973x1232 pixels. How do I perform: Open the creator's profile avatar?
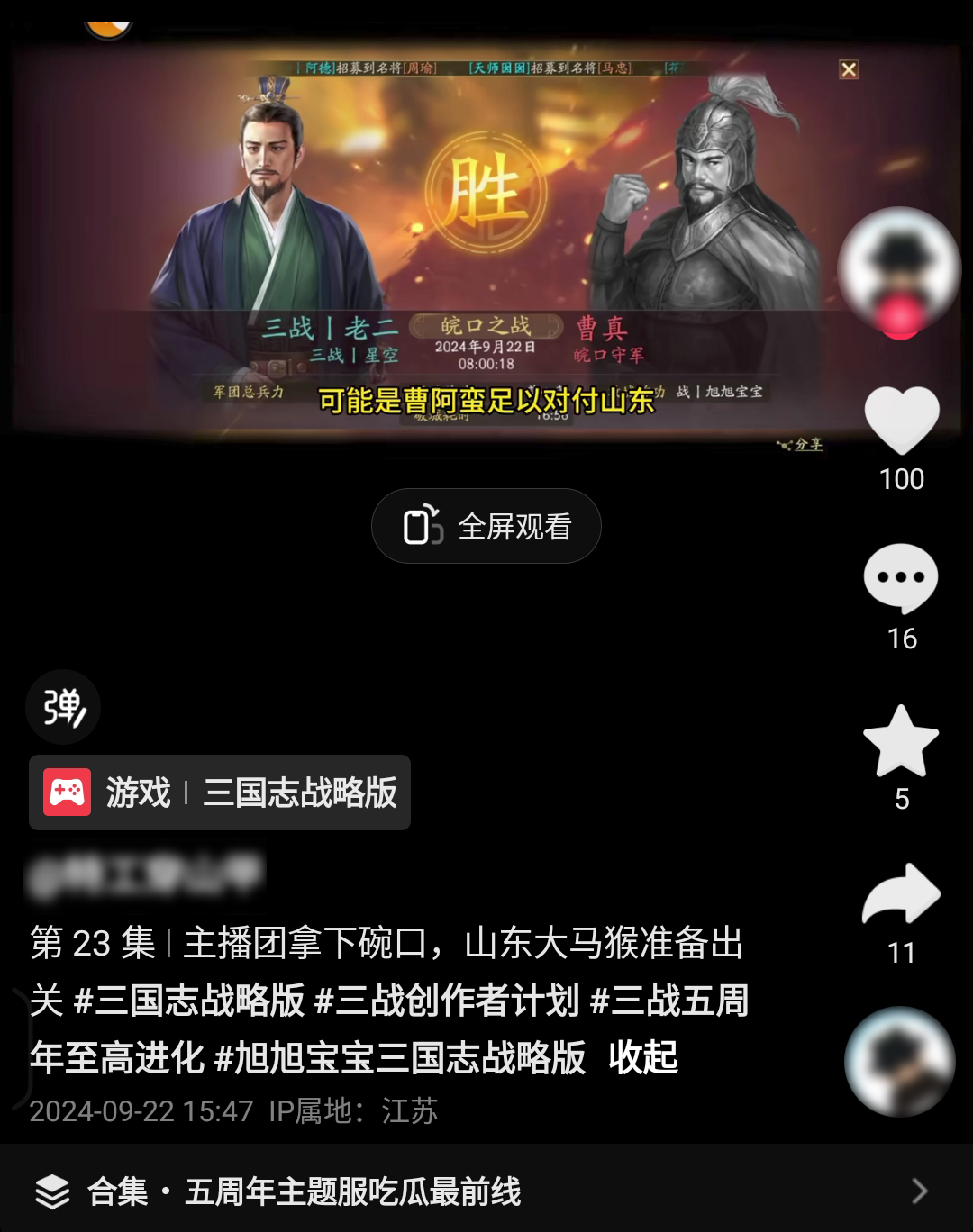click(x=899, y=268)
